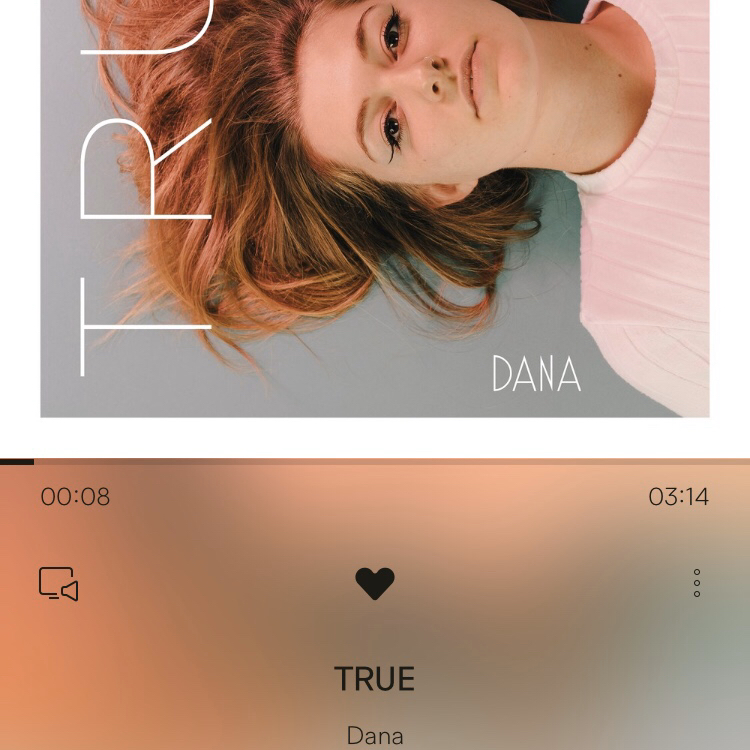Tap the playback progress bar to seek
This screenshot has height=750, width=750.
(x=375, y=462)
